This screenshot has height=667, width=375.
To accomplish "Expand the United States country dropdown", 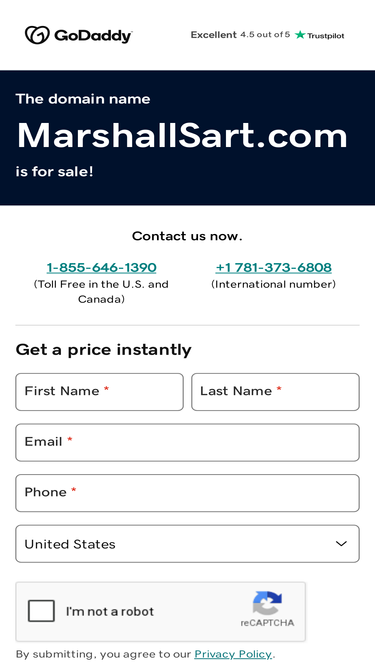I will (188, 544).
